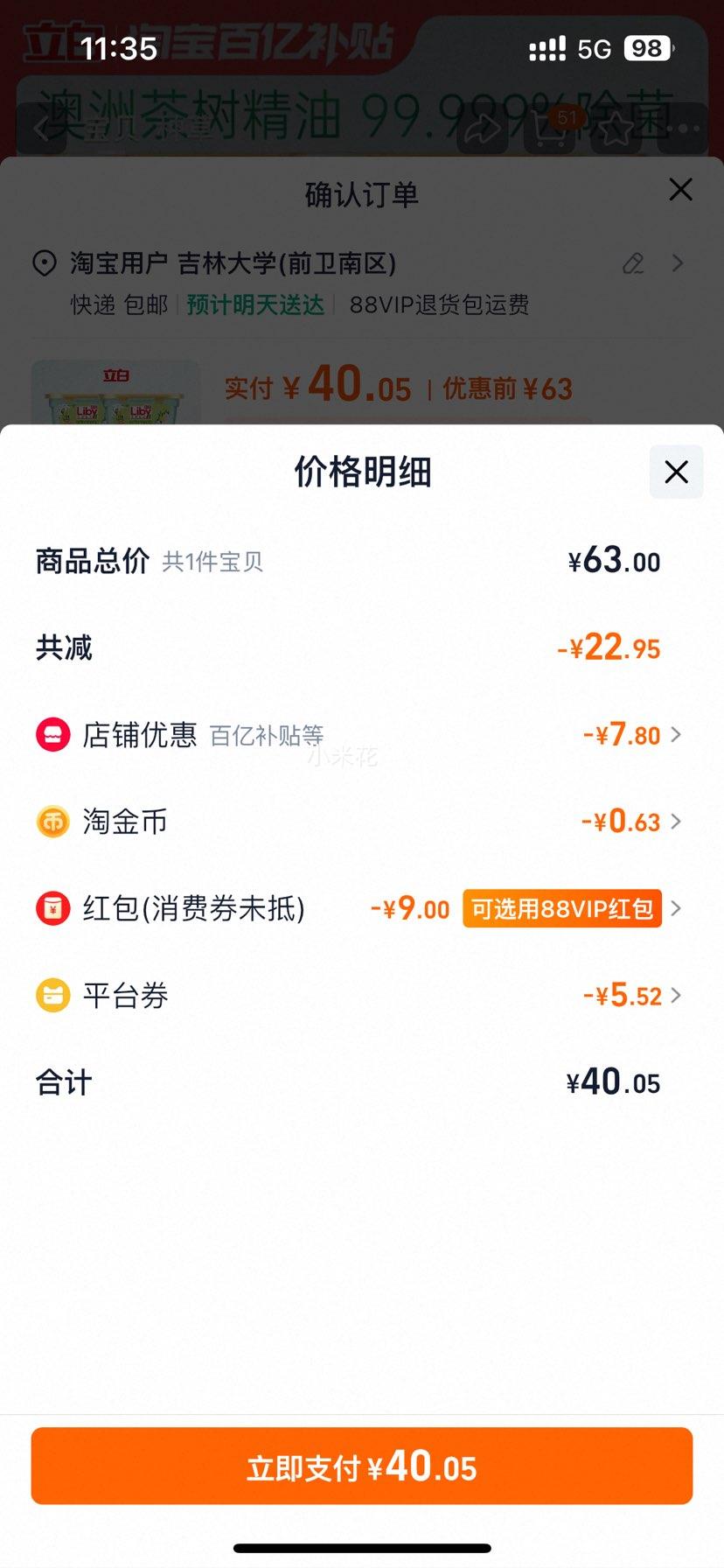Close the 价格明细 price detail sheet
Image resolution: width=724 pixels, height=1568 pixels.
[676, 472]
